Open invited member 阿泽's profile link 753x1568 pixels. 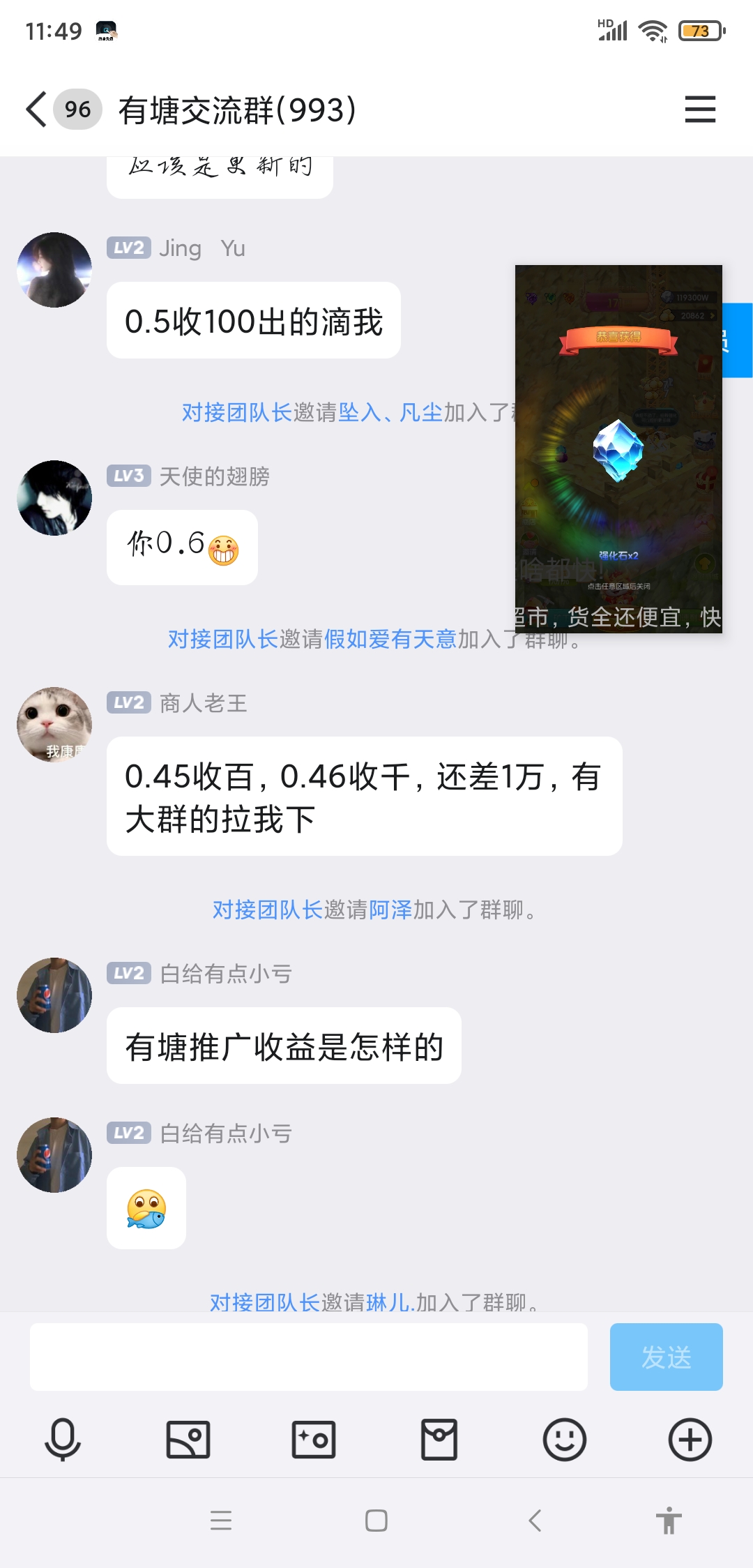pos(390,910)
